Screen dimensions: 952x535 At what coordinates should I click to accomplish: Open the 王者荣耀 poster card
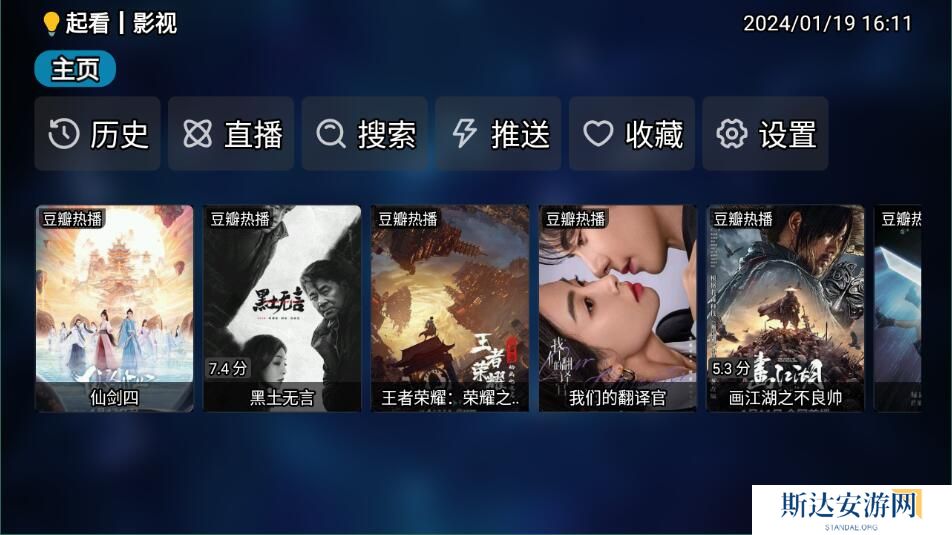pos(450,308)
